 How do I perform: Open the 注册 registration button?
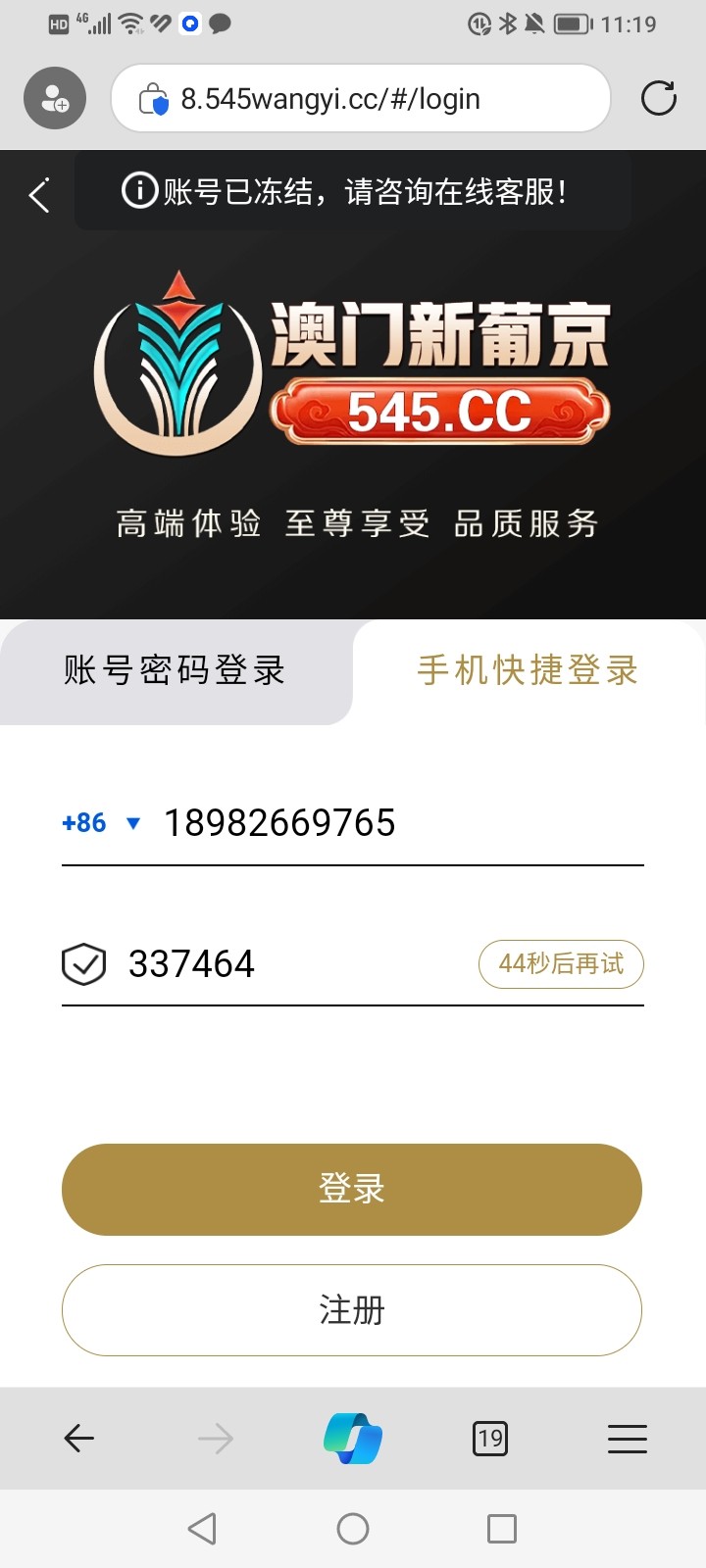352,1310
